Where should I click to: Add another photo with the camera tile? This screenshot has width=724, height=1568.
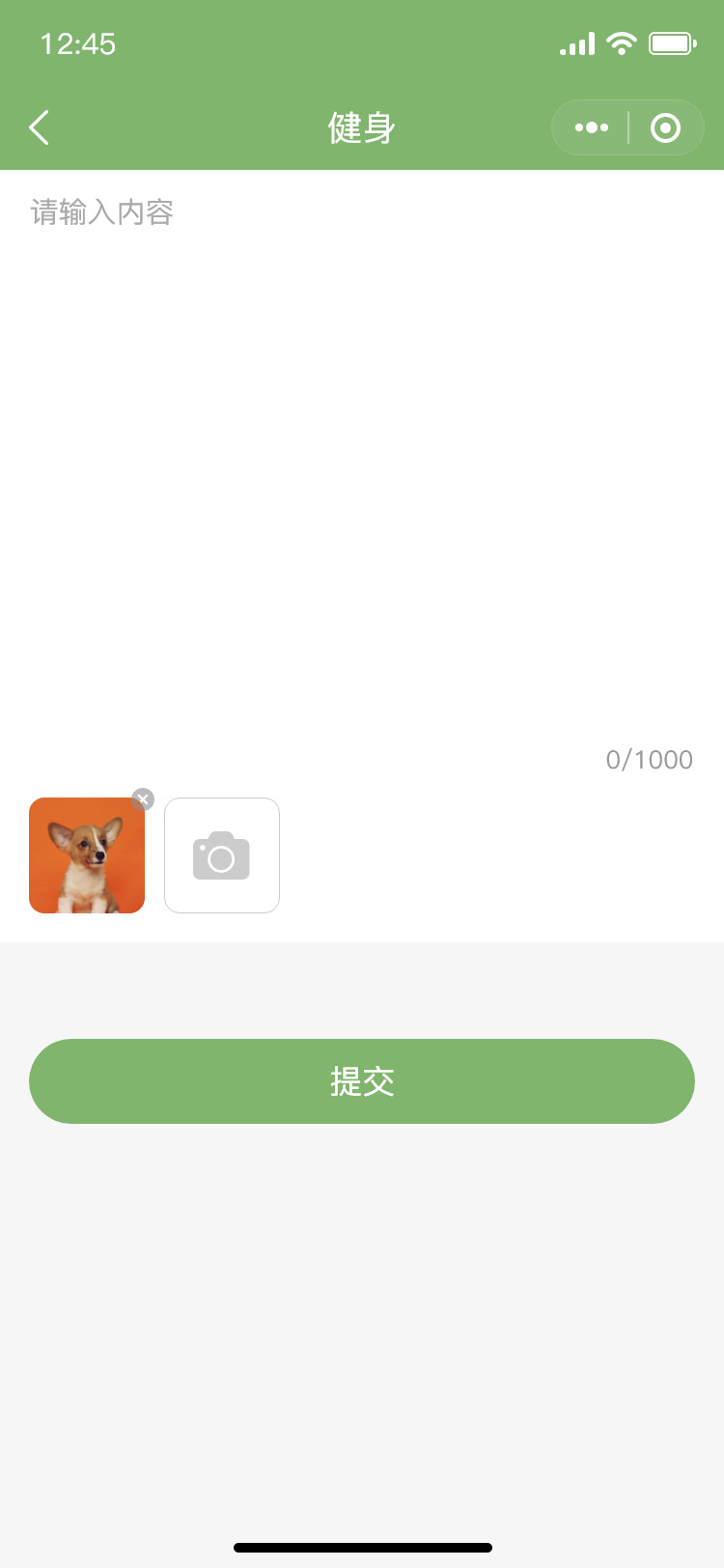[x=222, y=855]
